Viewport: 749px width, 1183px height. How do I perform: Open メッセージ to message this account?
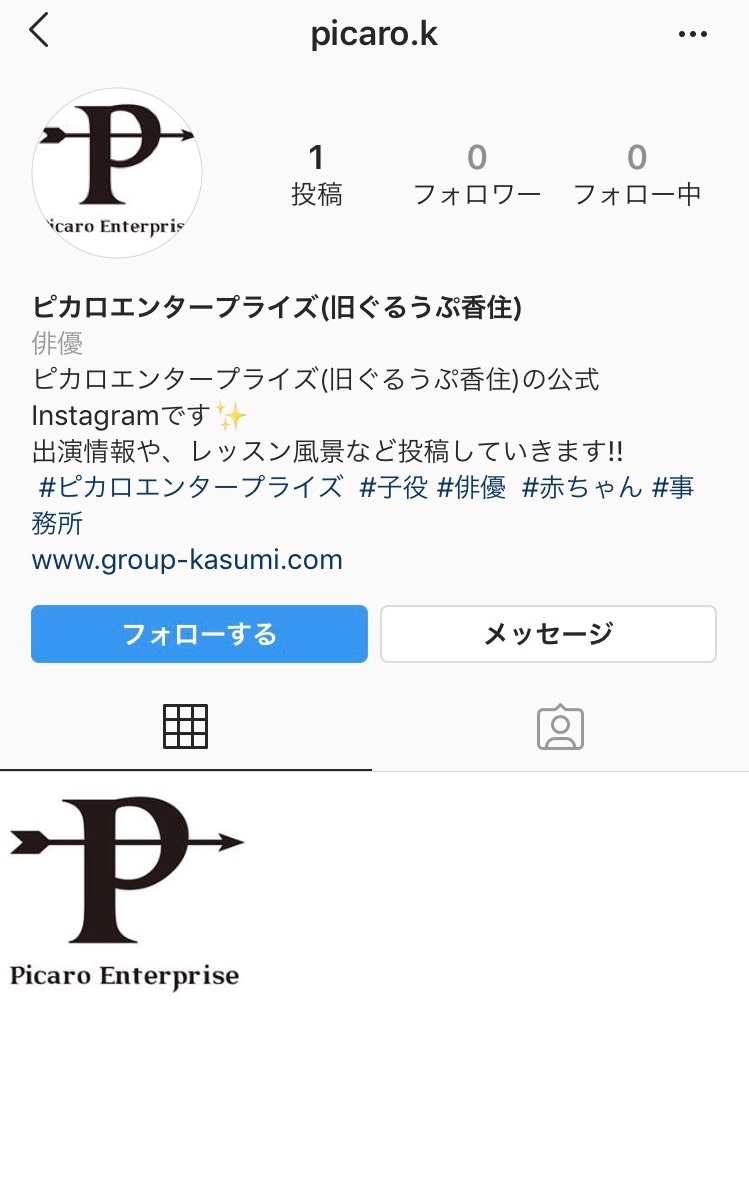coord(548,634)
